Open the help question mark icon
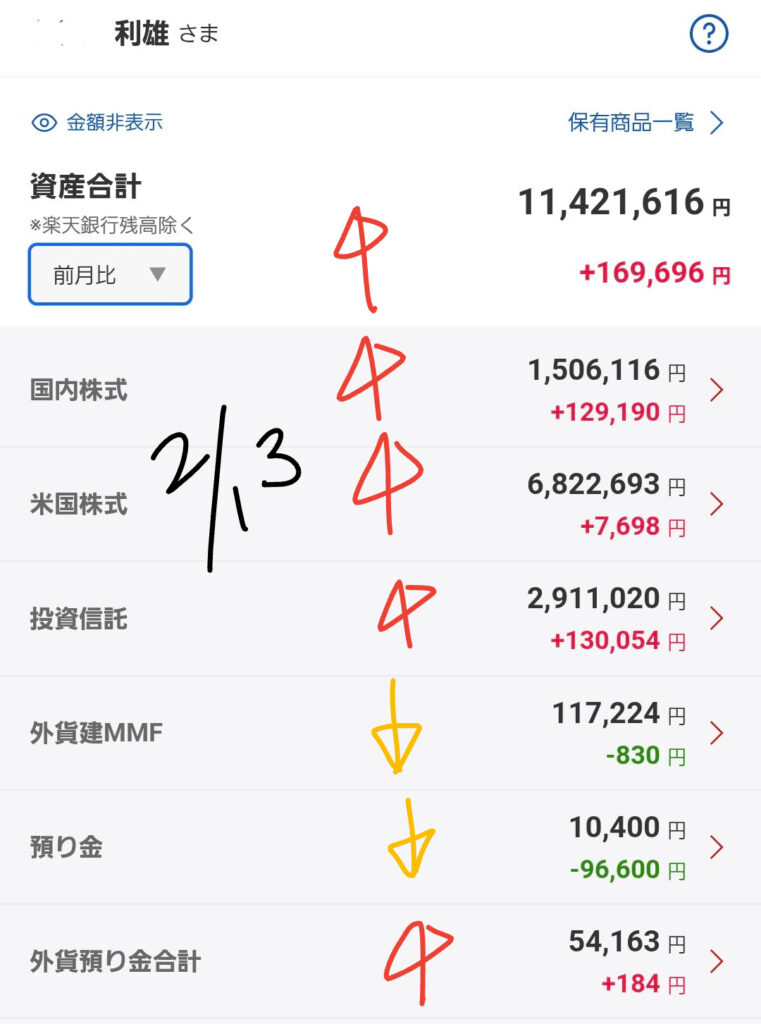Image resolution: width=761 pixels, height=1024 pixels. 708,35
